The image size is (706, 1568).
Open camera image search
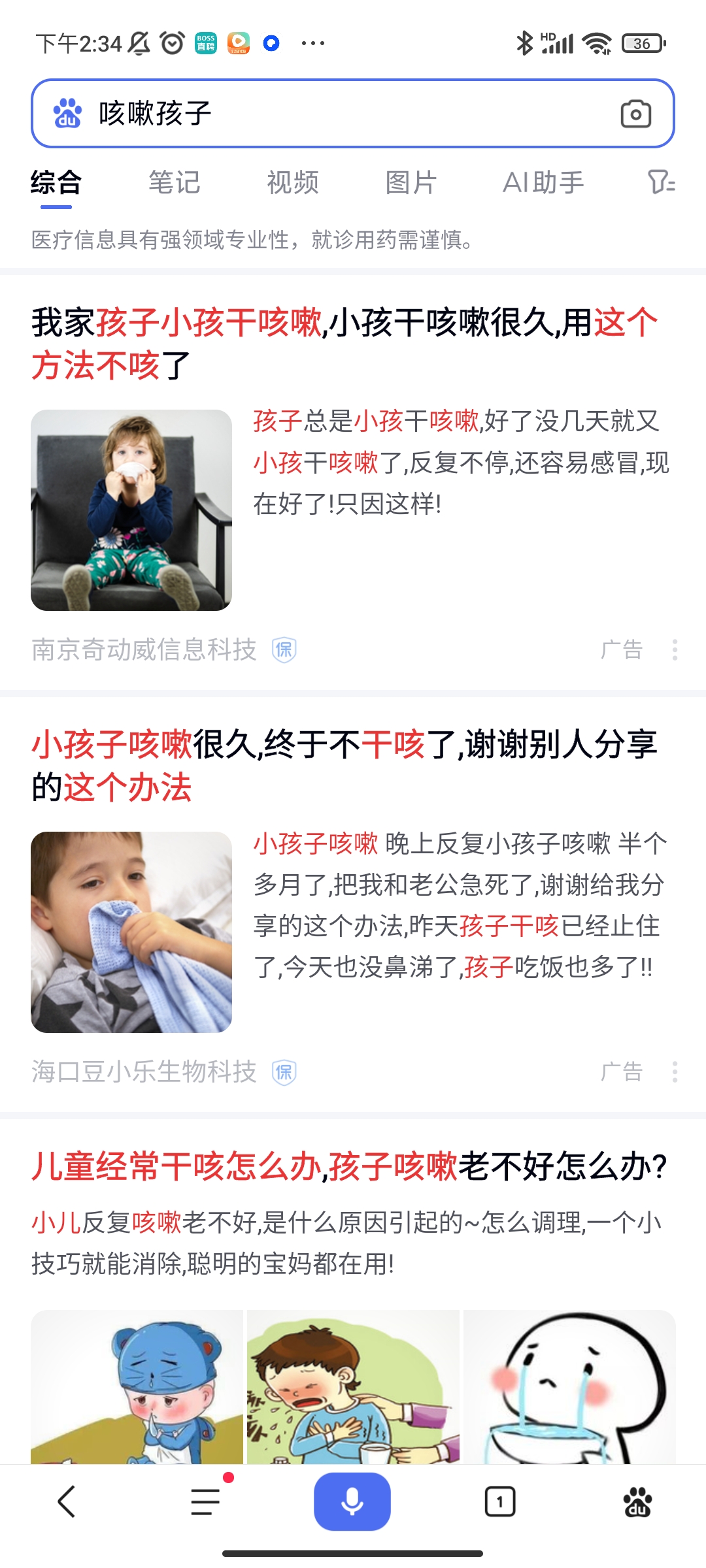coord(635,114)
